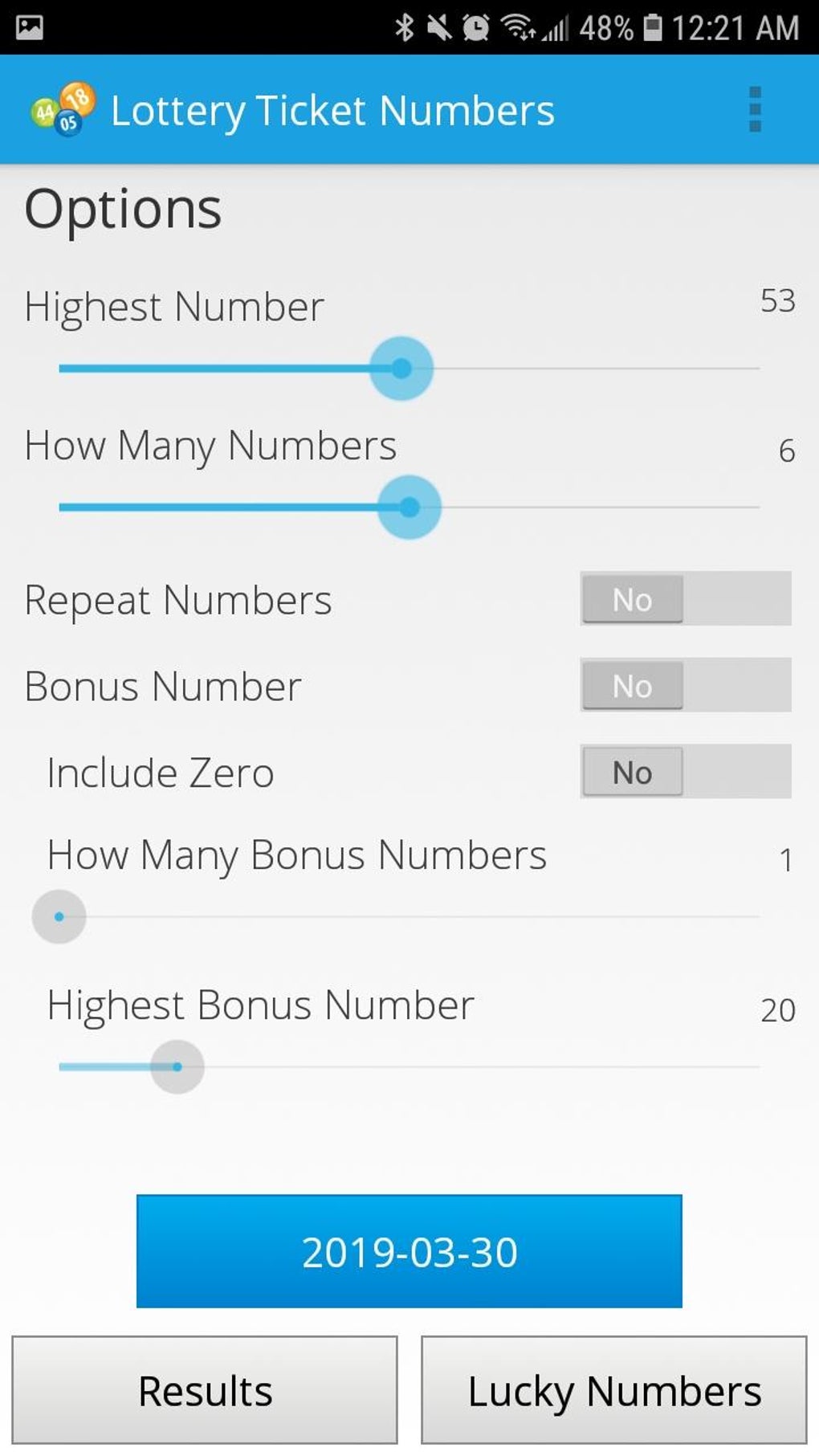Toggle the Include Zero switch
The height and width of the screenshot is (1456, 819).
(x=686, y=772)
